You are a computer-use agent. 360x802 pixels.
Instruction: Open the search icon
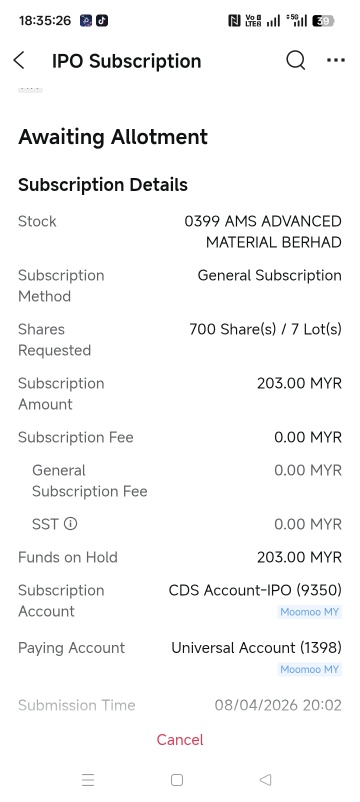tap(295, 60)
